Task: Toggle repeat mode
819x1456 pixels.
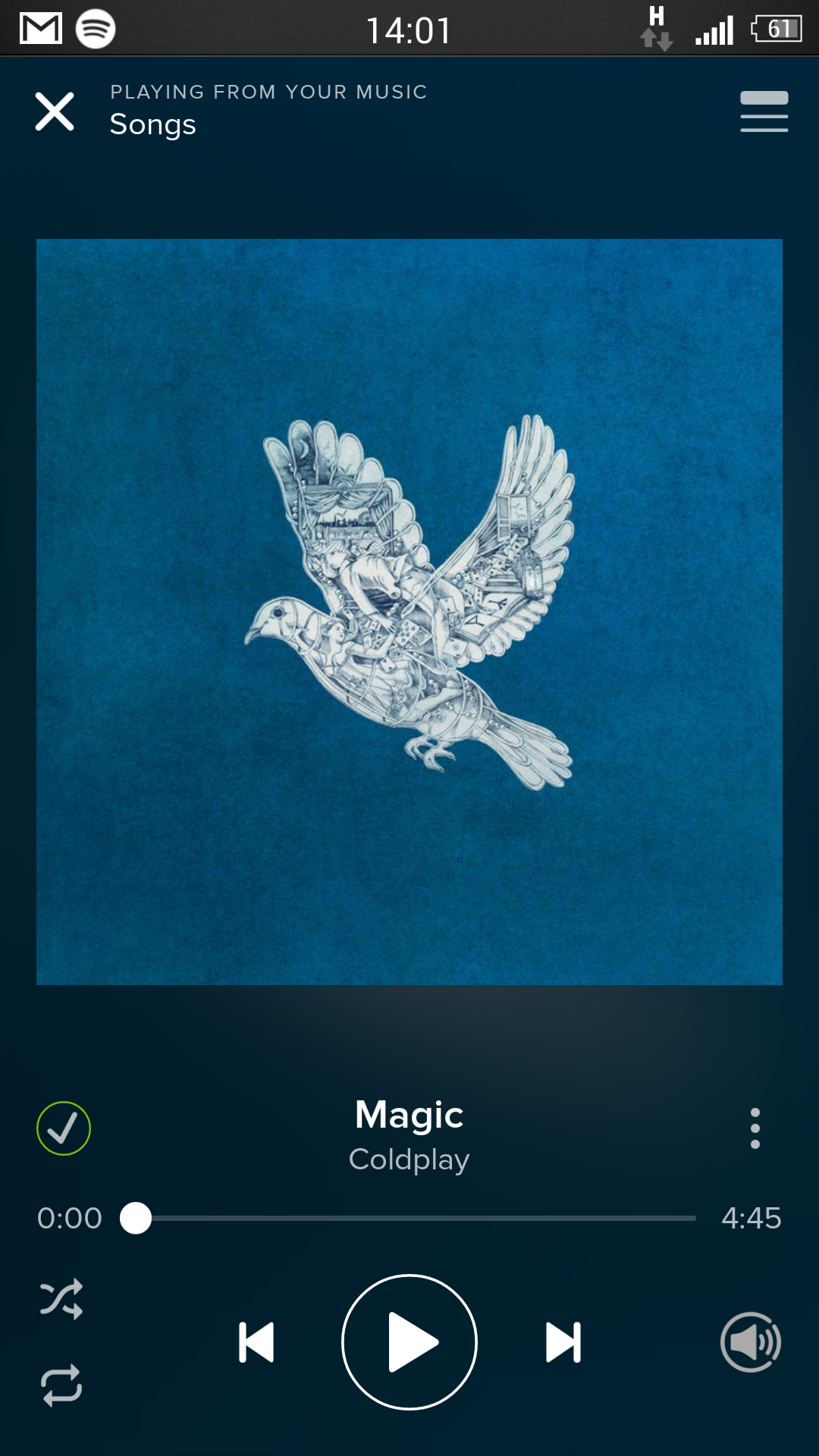Action: (x=61, y=1385)
